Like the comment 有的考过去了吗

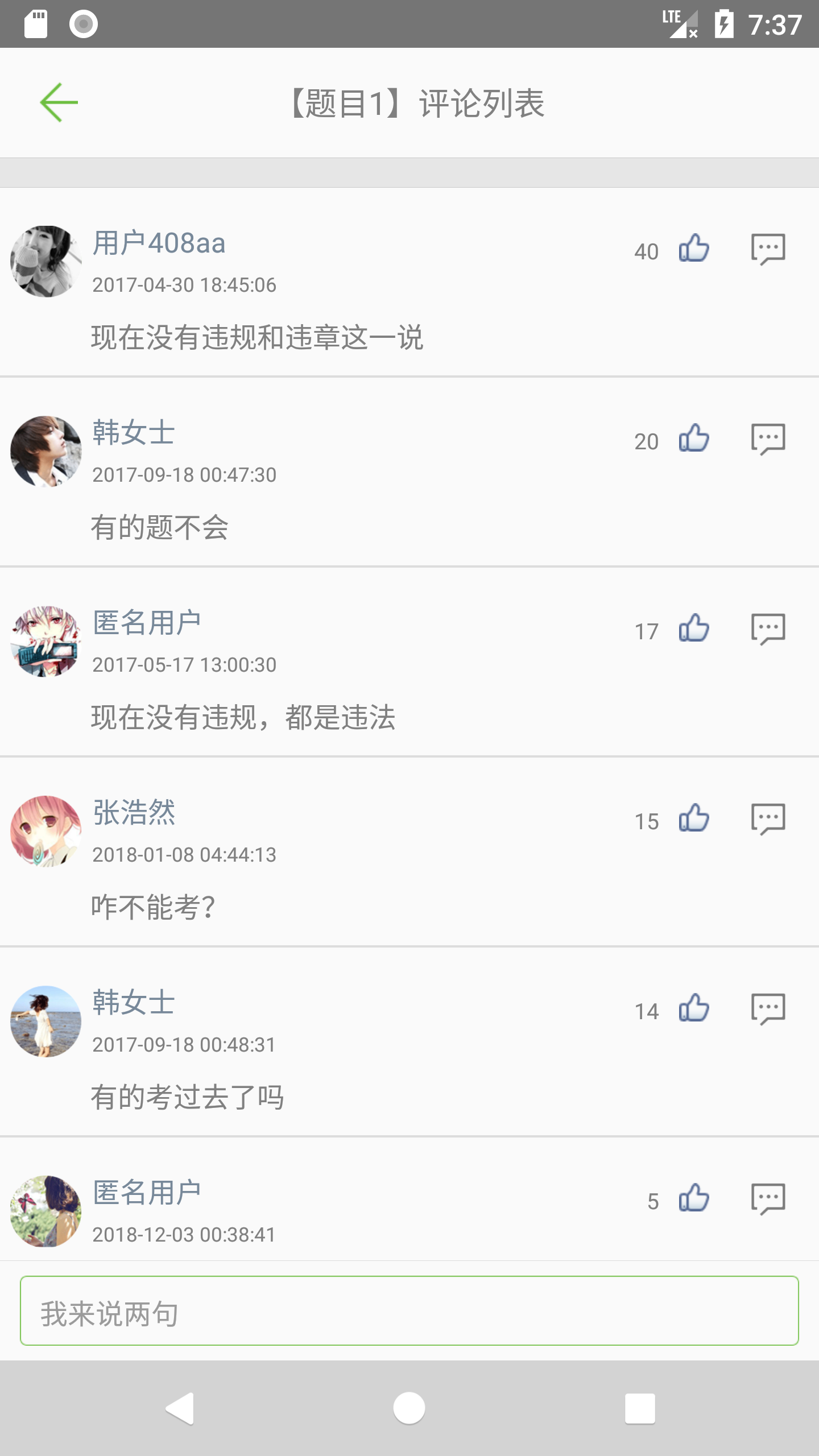tap(694, 1008)
